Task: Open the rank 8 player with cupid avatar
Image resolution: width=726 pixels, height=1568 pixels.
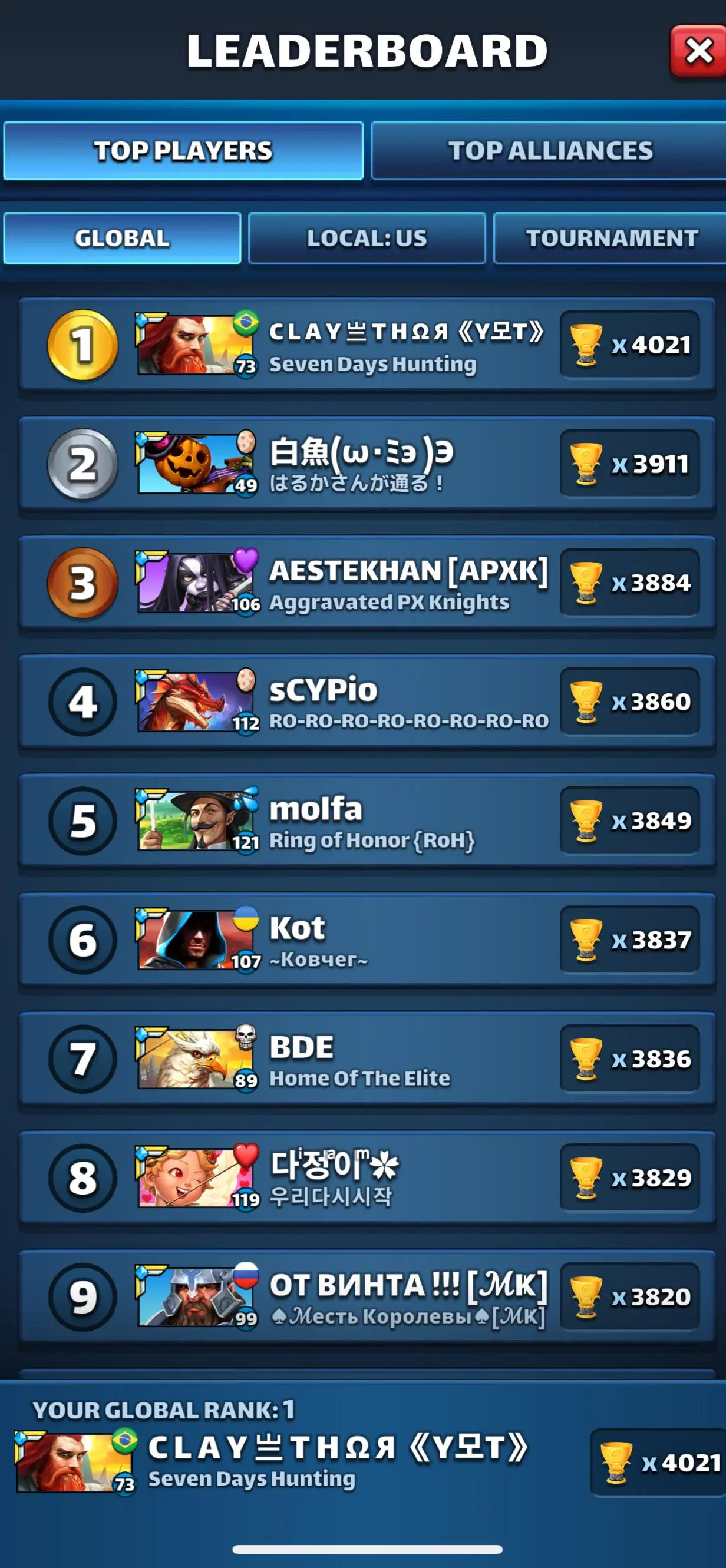Action: [365, 1178]
